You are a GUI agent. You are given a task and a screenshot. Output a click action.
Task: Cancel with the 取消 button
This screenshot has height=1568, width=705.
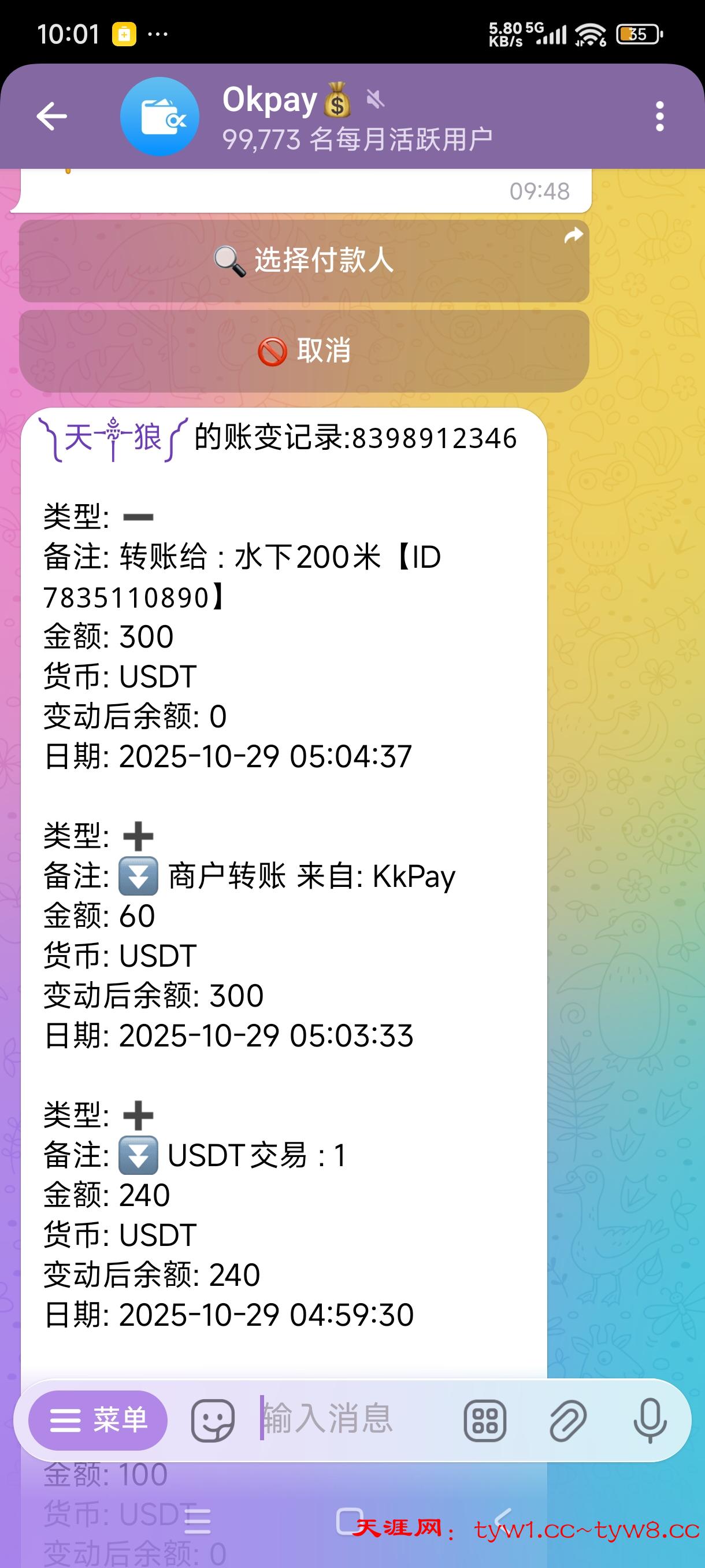pos(304,350)
